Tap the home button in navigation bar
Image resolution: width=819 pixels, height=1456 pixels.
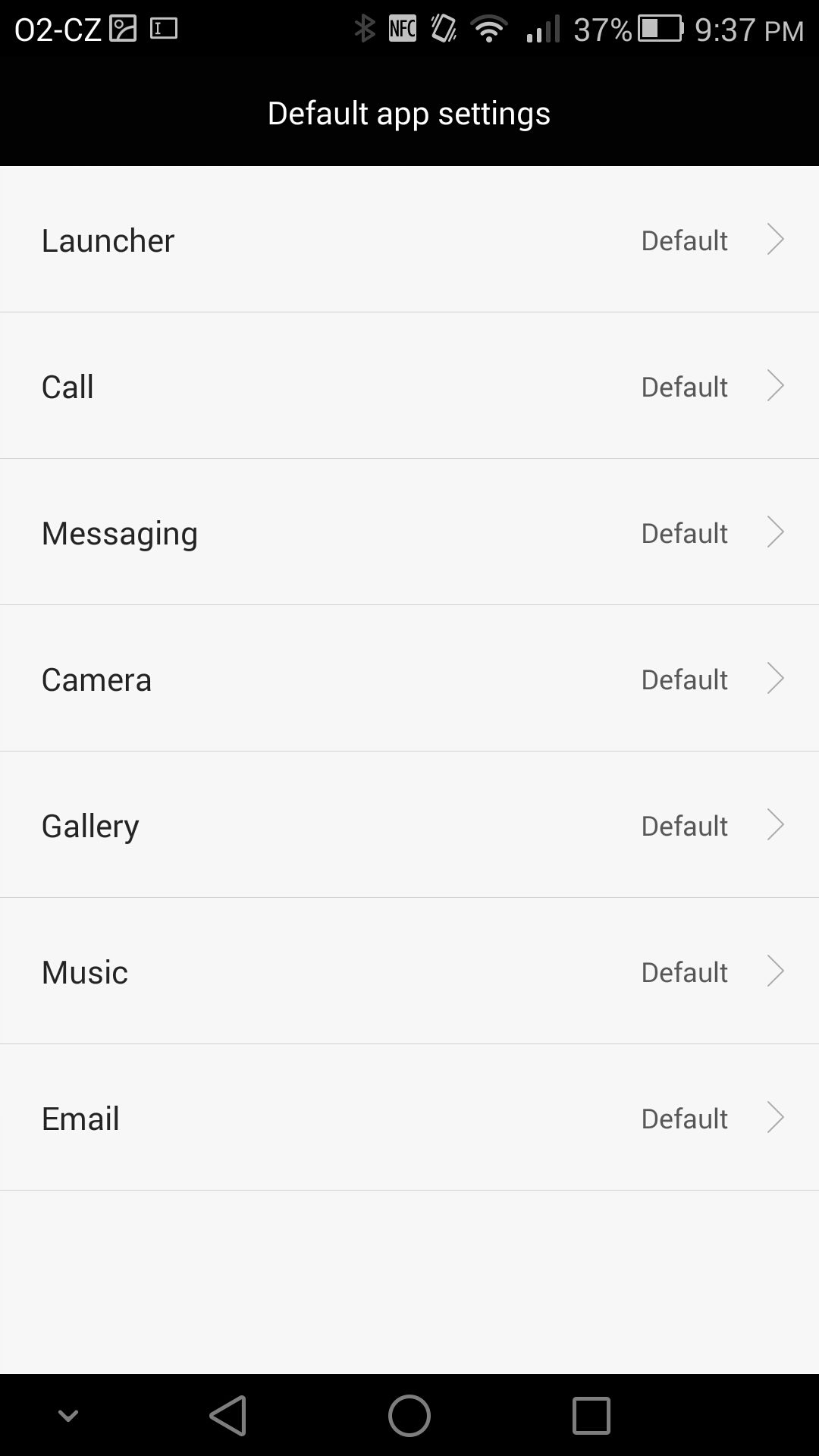click(409, 1415)
